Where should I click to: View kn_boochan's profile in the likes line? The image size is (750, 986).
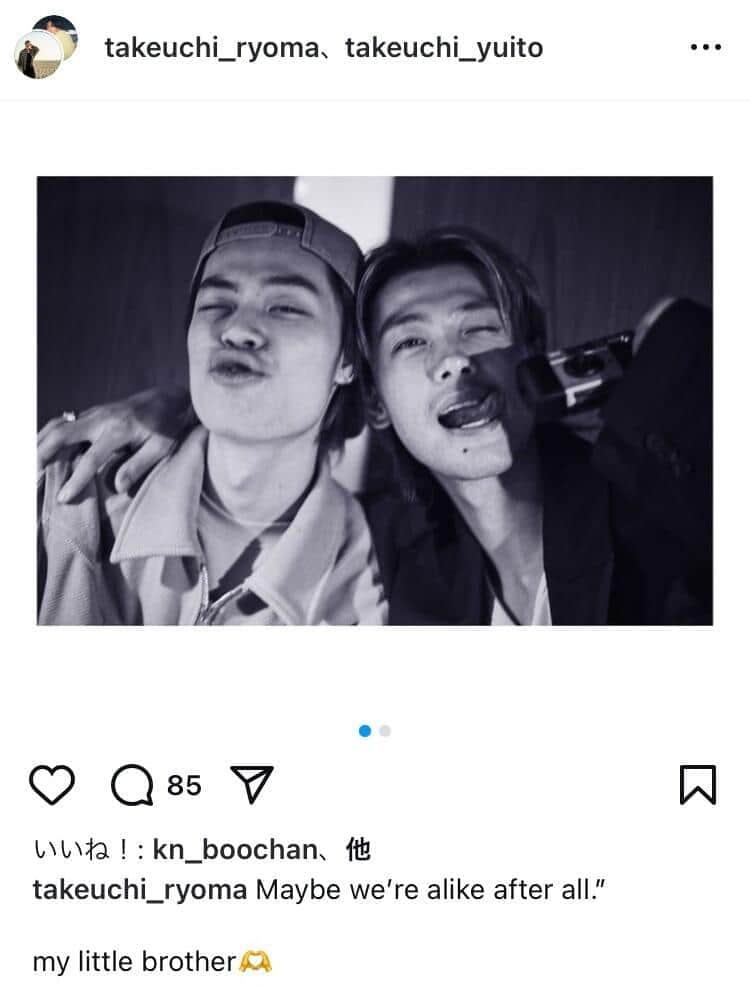(233, 850)
